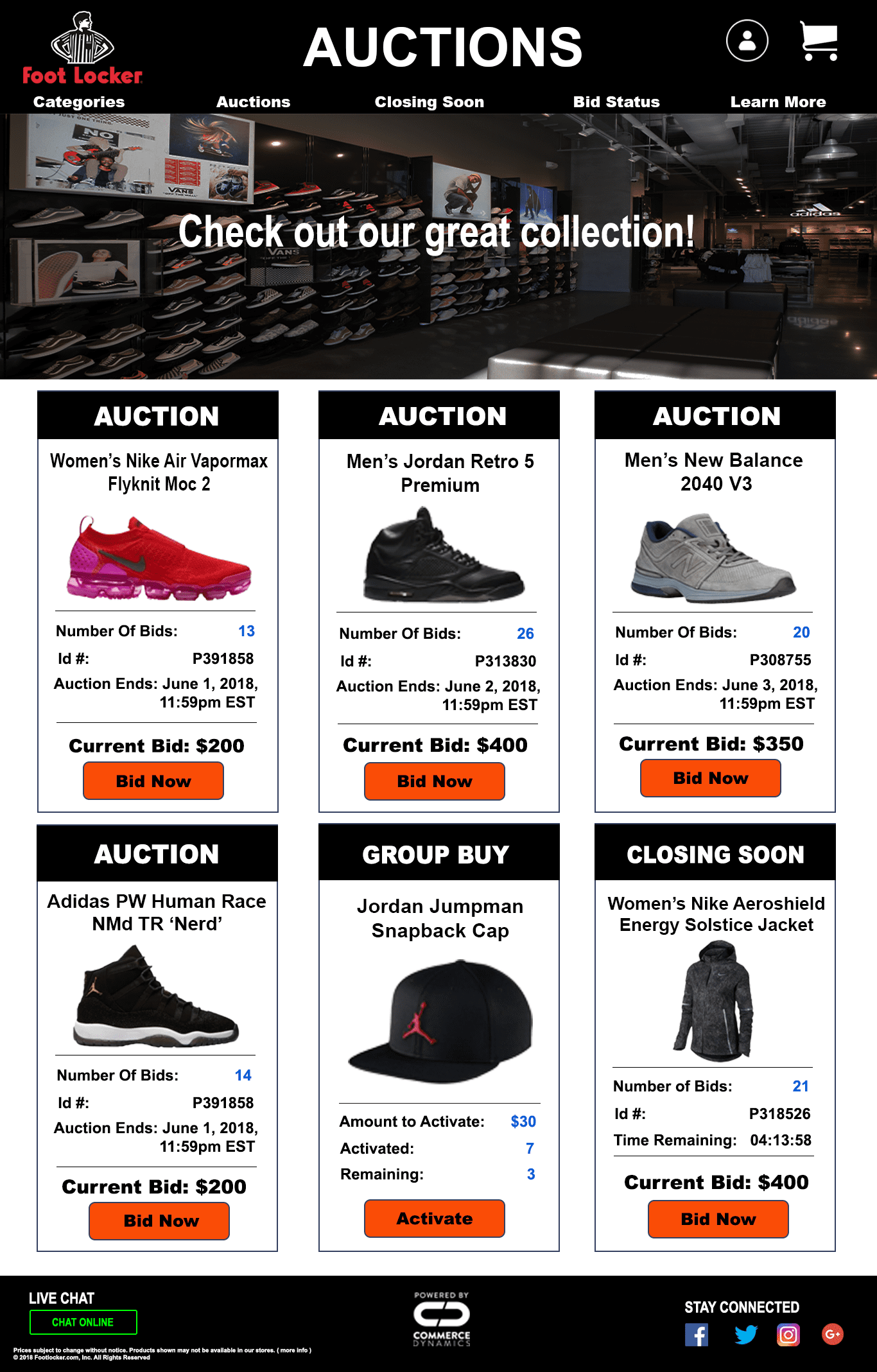Image resolution: width=877 pixels, height=1372 pixels.
Task: Open the Categories menu
Action: [x=79, y=102]
